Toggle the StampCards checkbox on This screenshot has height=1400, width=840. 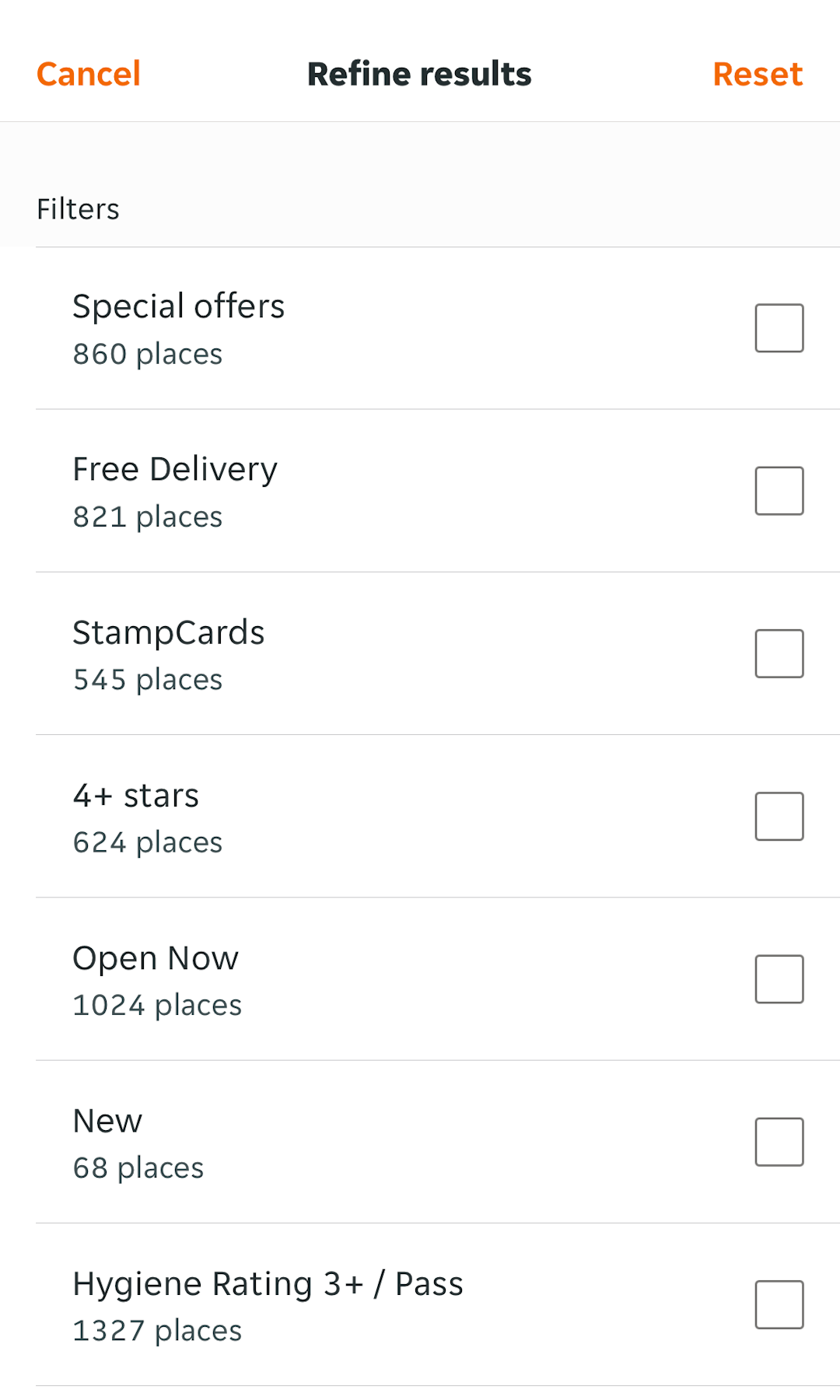tap(779, 653)
